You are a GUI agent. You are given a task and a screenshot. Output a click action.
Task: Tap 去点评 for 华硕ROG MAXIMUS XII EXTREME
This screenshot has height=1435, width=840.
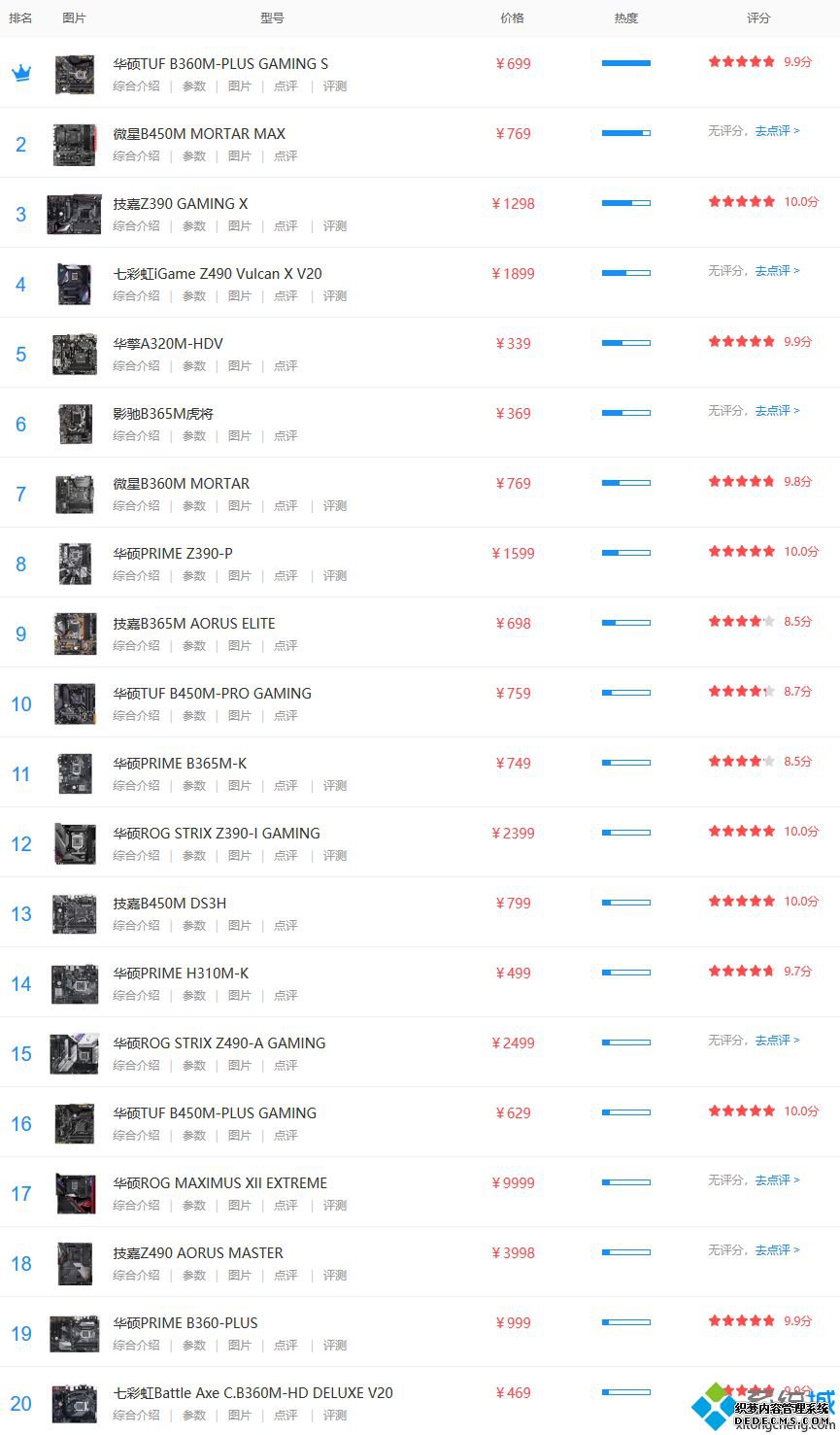click(x=777, y=1180)
